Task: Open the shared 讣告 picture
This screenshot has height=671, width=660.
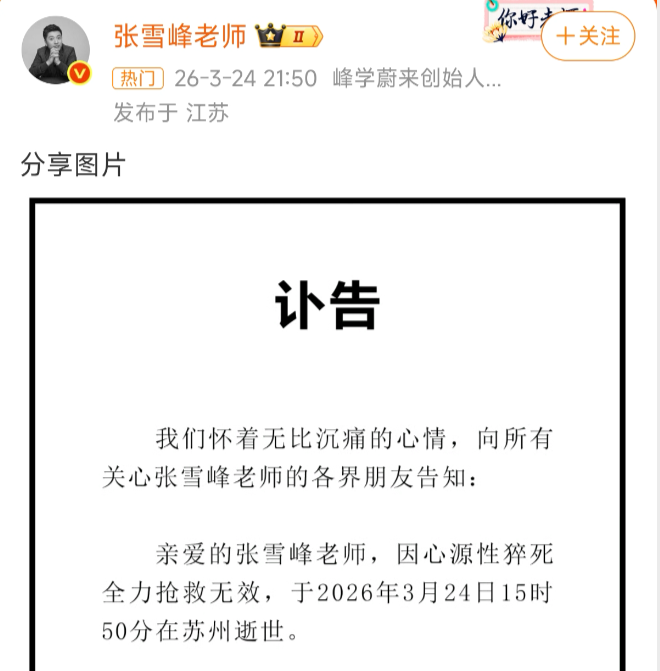Action: point(328,440)
